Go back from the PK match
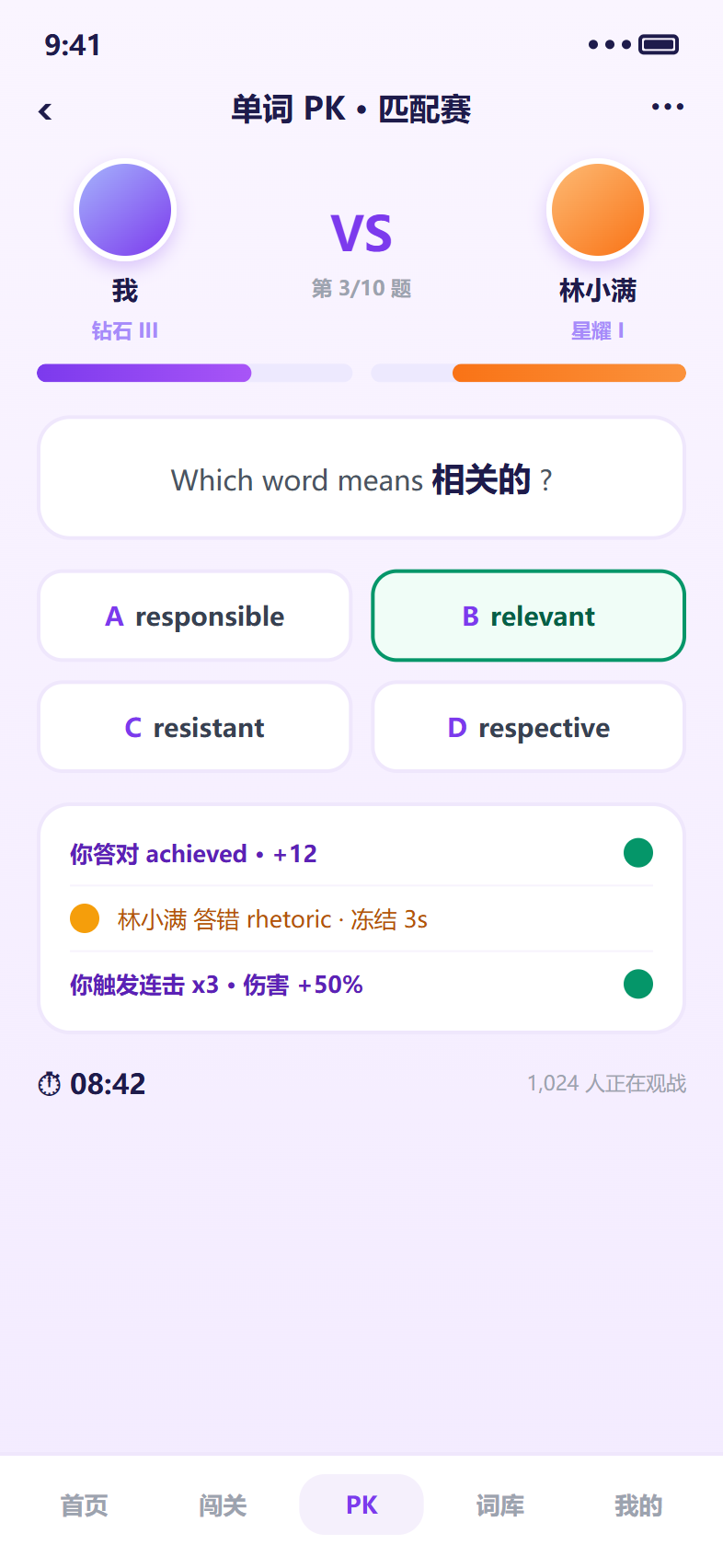The width and height of the screenshot is (723, 1568). click(x=45, y=110)
